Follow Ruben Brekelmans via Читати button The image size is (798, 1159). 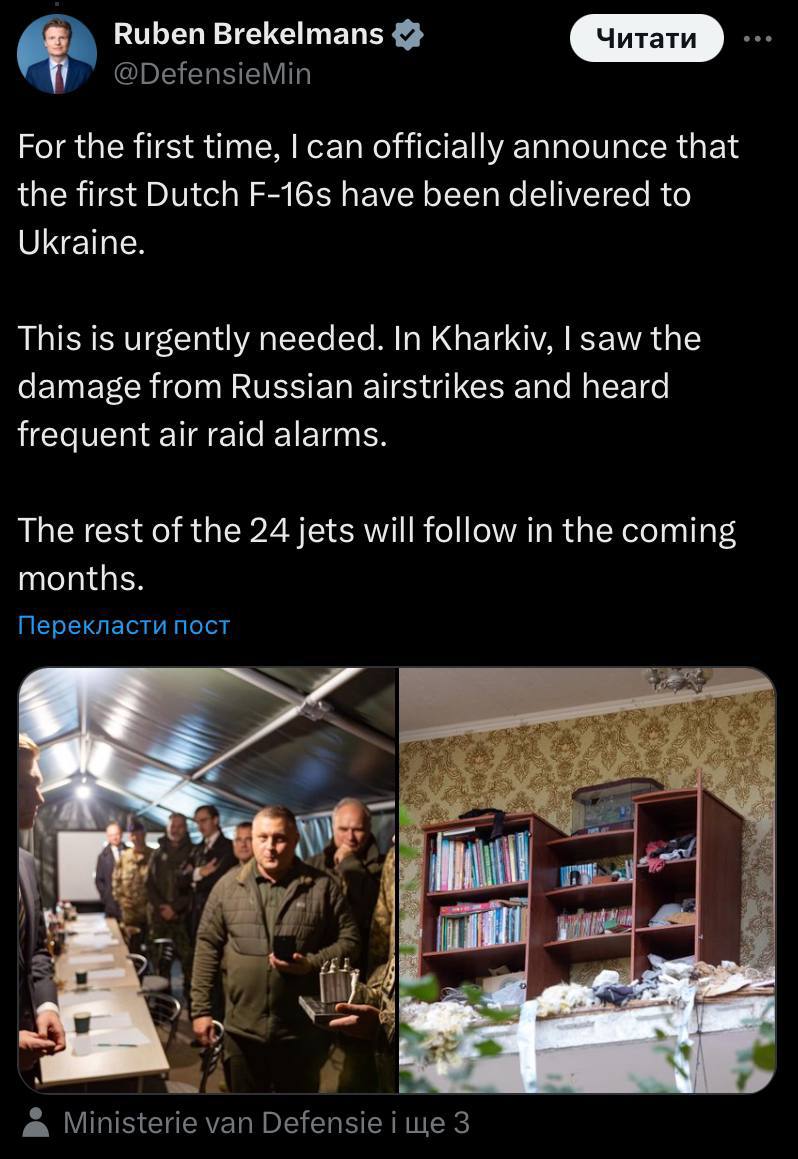tap(646, 39)
